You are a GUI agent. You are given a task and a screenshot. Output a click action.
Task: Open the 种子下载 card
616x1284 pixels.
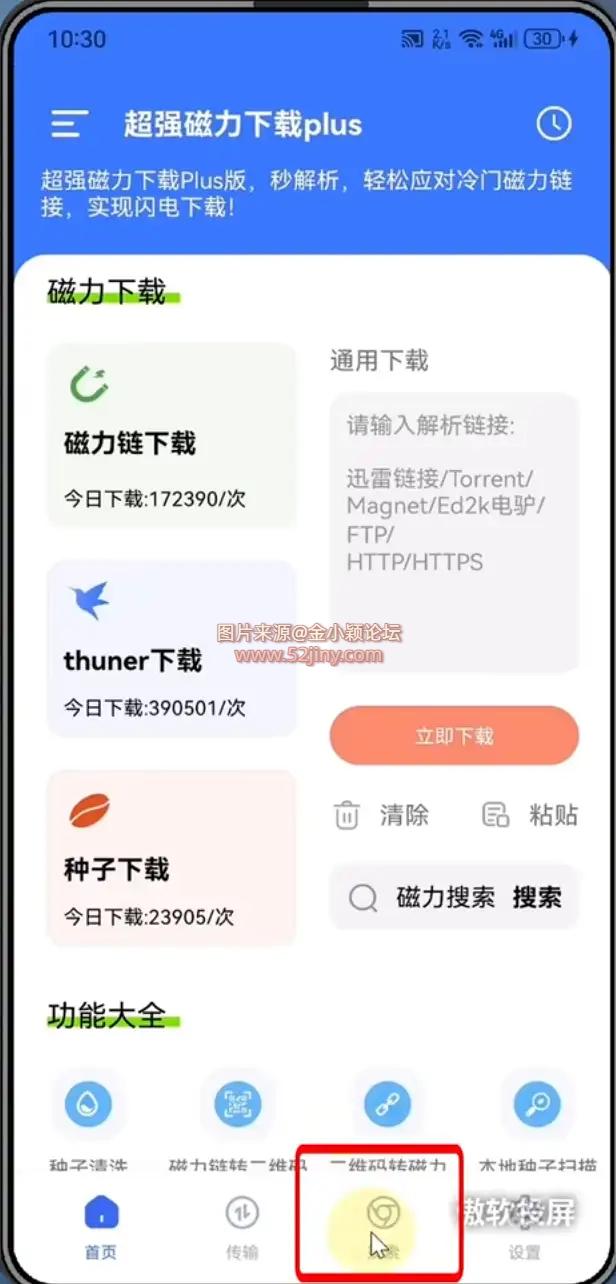click(x=171, y=858)
